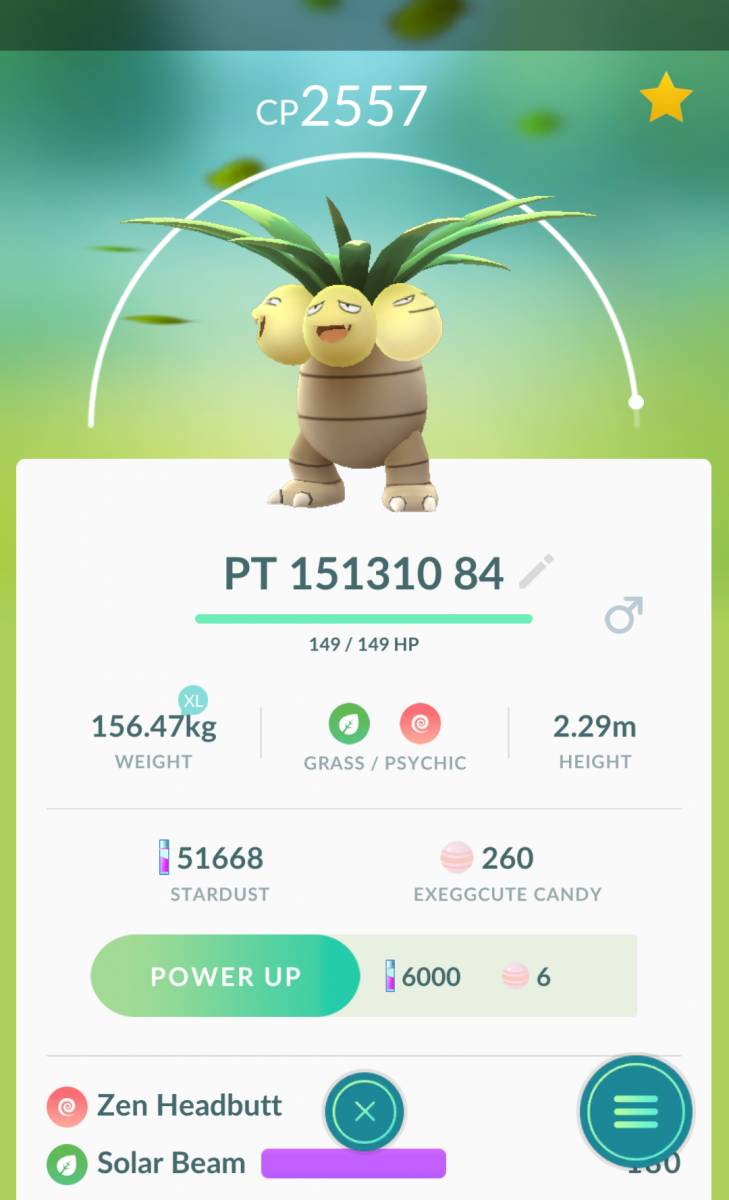The image size is (729, 1200).
Task: Close the Pokémon details screen
Action: [364, 1111]
